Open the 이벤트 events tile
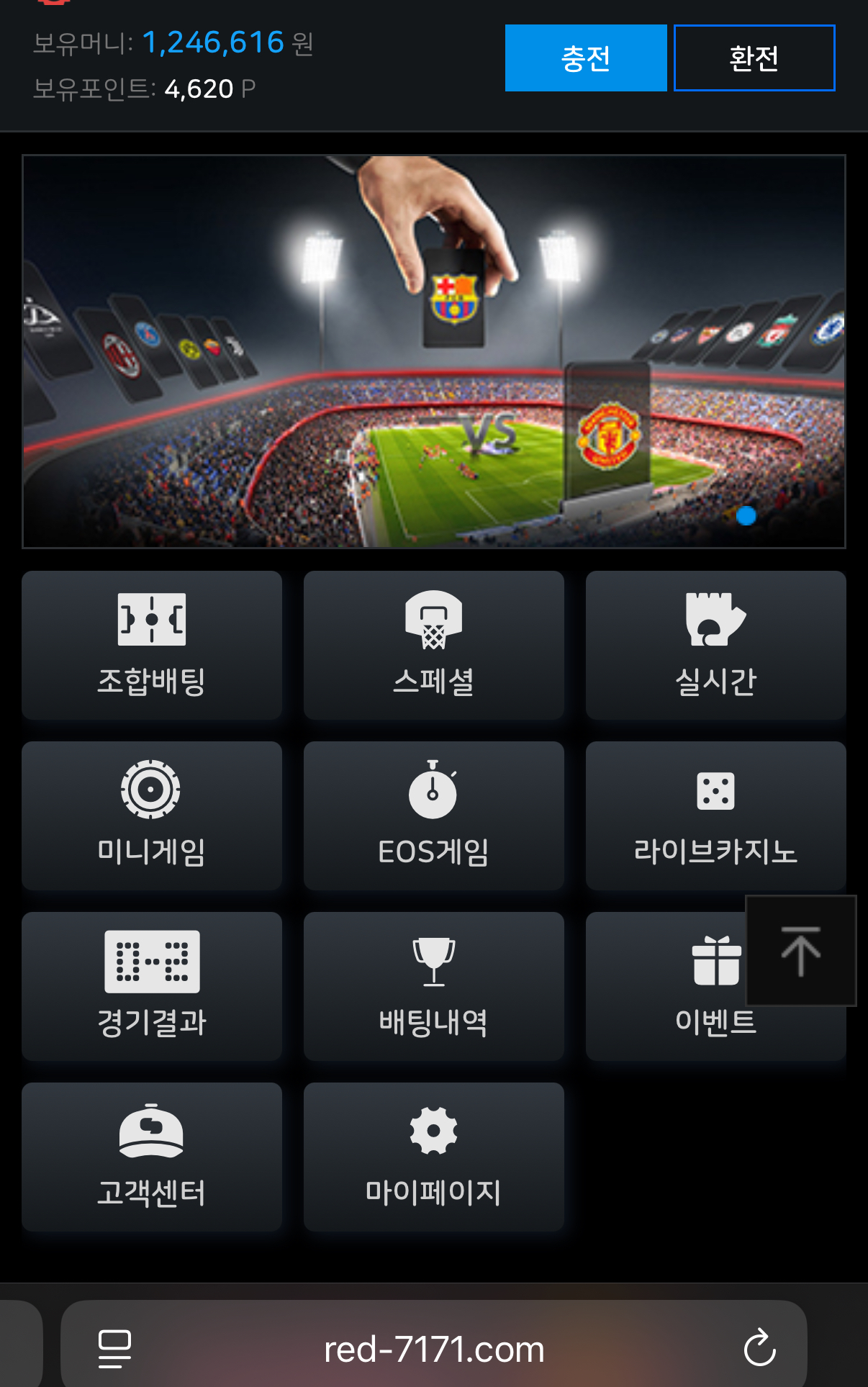Viewport: 868px width, 1387px height. (x=669, y=1008)
